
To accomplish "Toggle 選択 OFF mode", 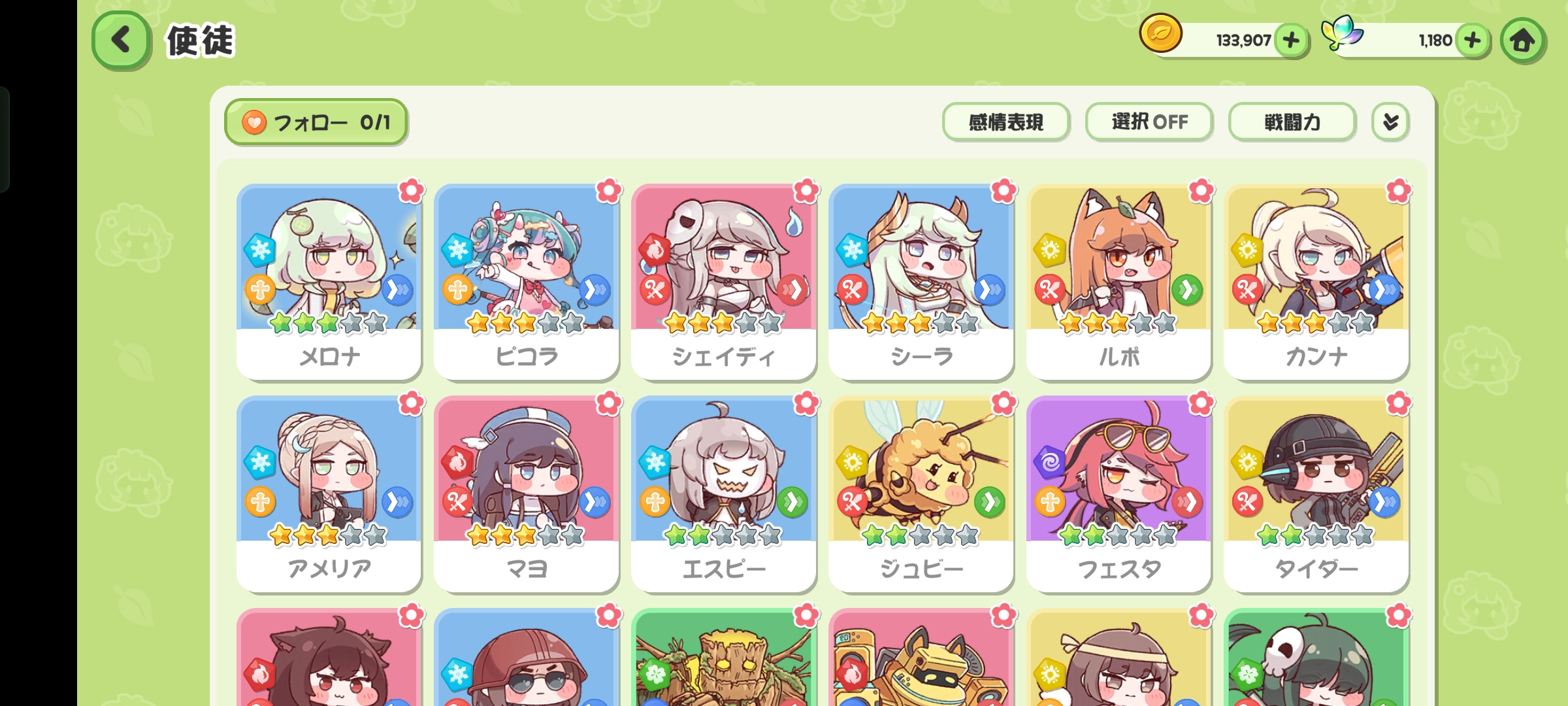I will [x=1149, y=122].
